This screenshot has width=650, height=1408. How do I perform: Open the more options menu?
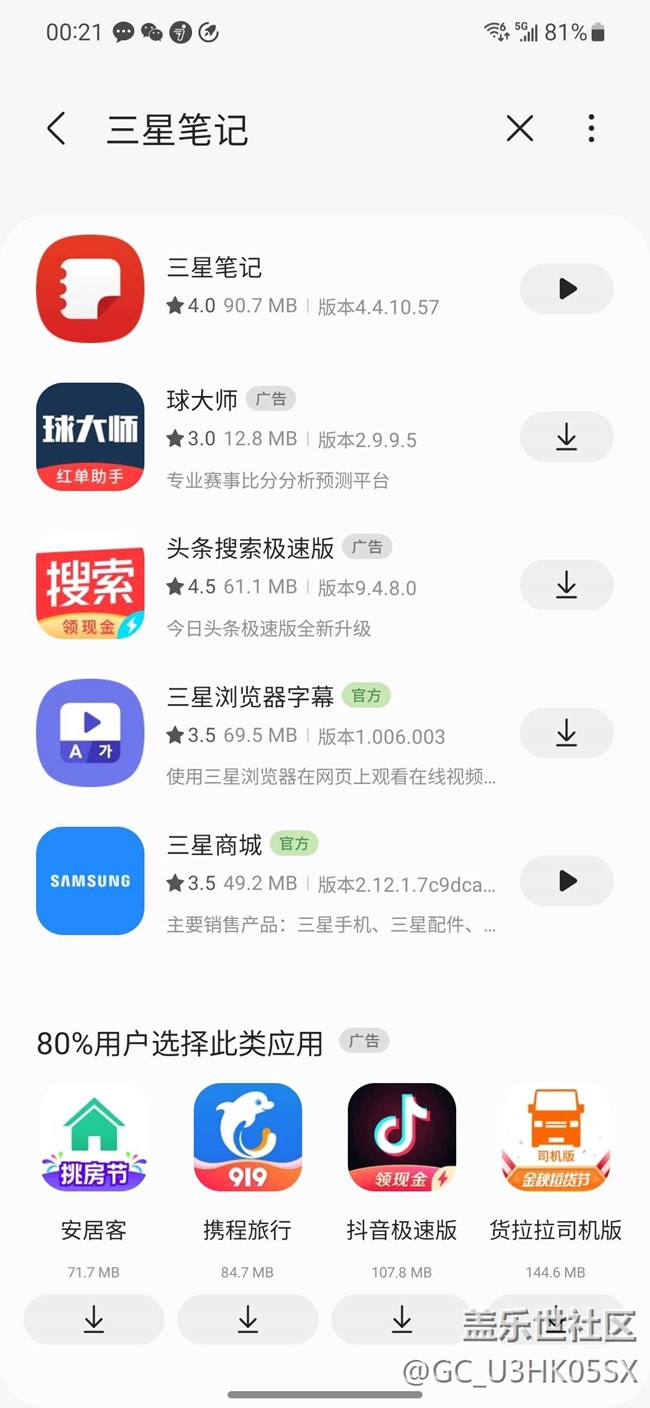[591, 129]
